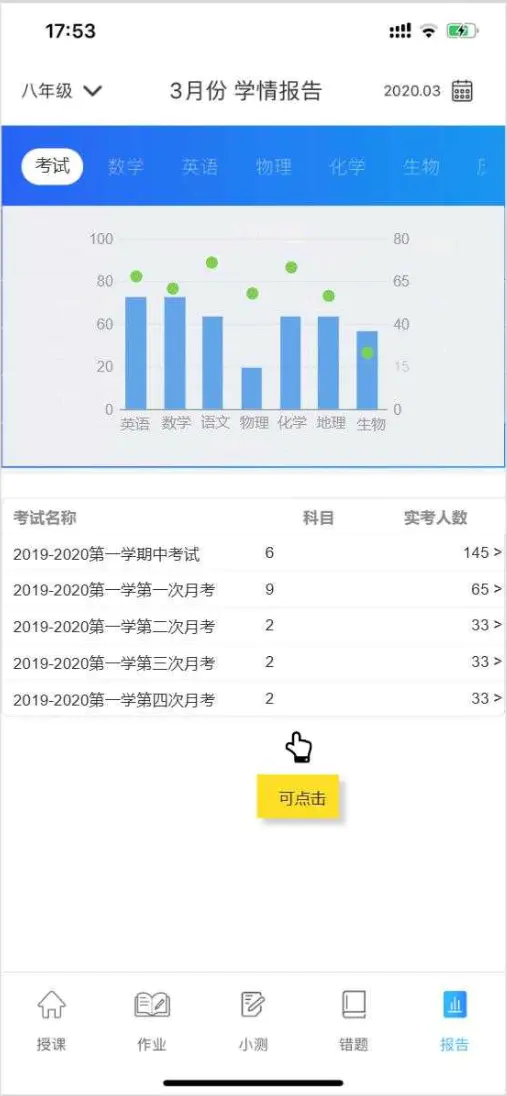Open 2019-2020第一学第四次月考 exam row
The height and width of the screenshot is (1096, 507).
click(253, 699)
